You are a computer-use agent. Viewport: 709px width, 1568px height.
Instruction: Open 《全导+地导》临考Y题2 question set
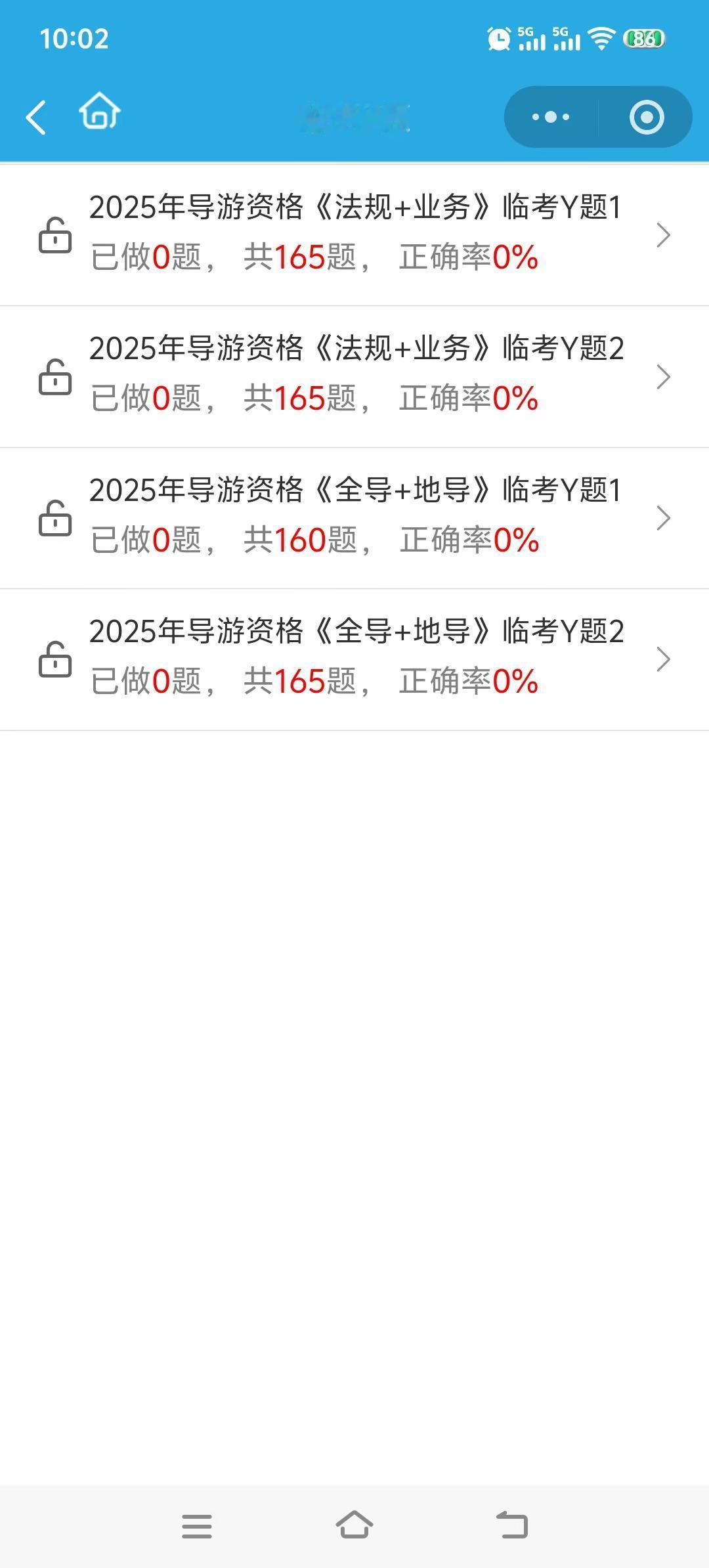(354, 659)
